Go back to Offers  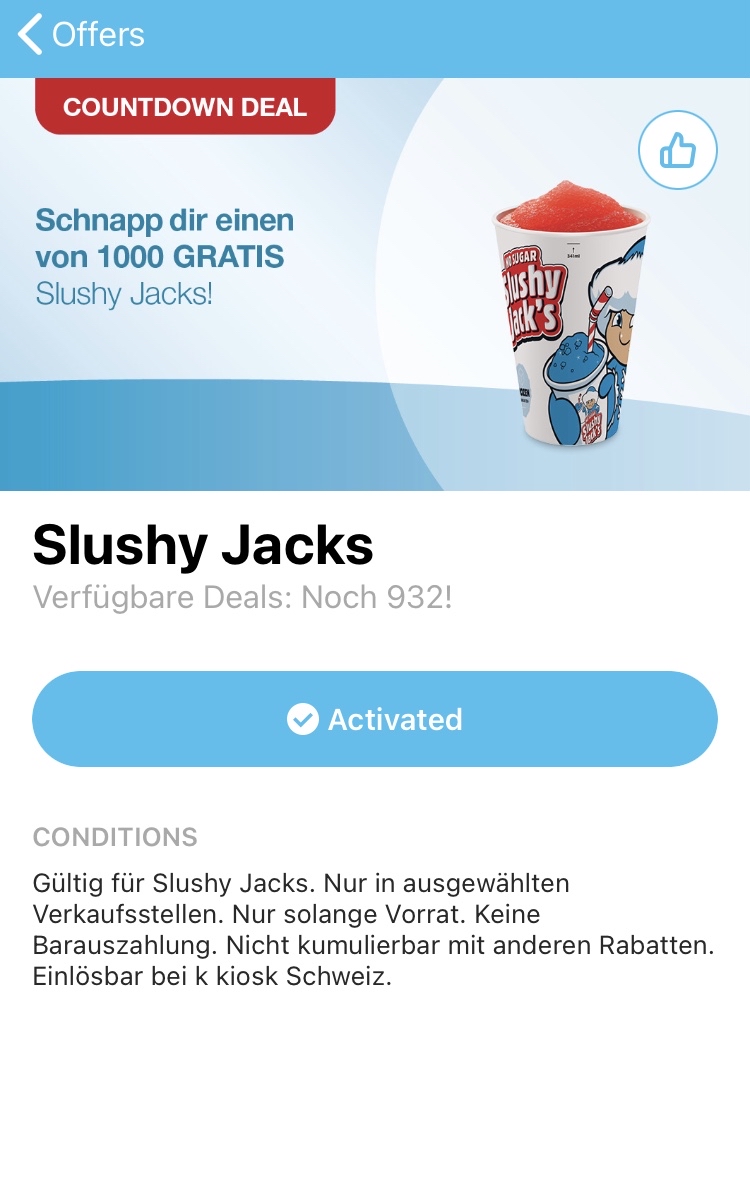(x=80, y=35)
